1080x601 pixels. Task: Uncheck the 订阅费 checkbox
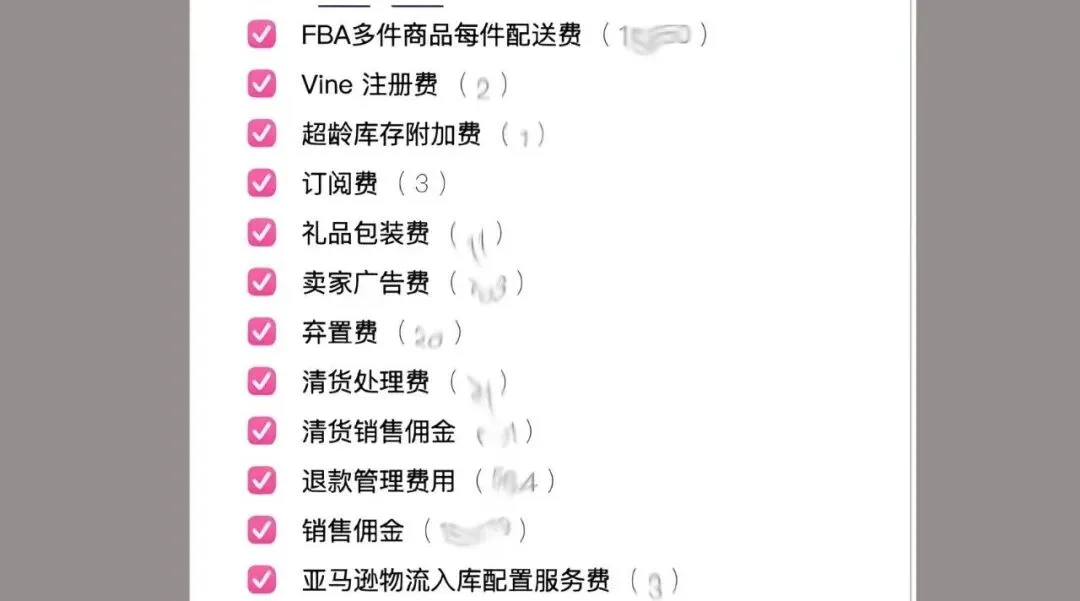click(261, 183)
